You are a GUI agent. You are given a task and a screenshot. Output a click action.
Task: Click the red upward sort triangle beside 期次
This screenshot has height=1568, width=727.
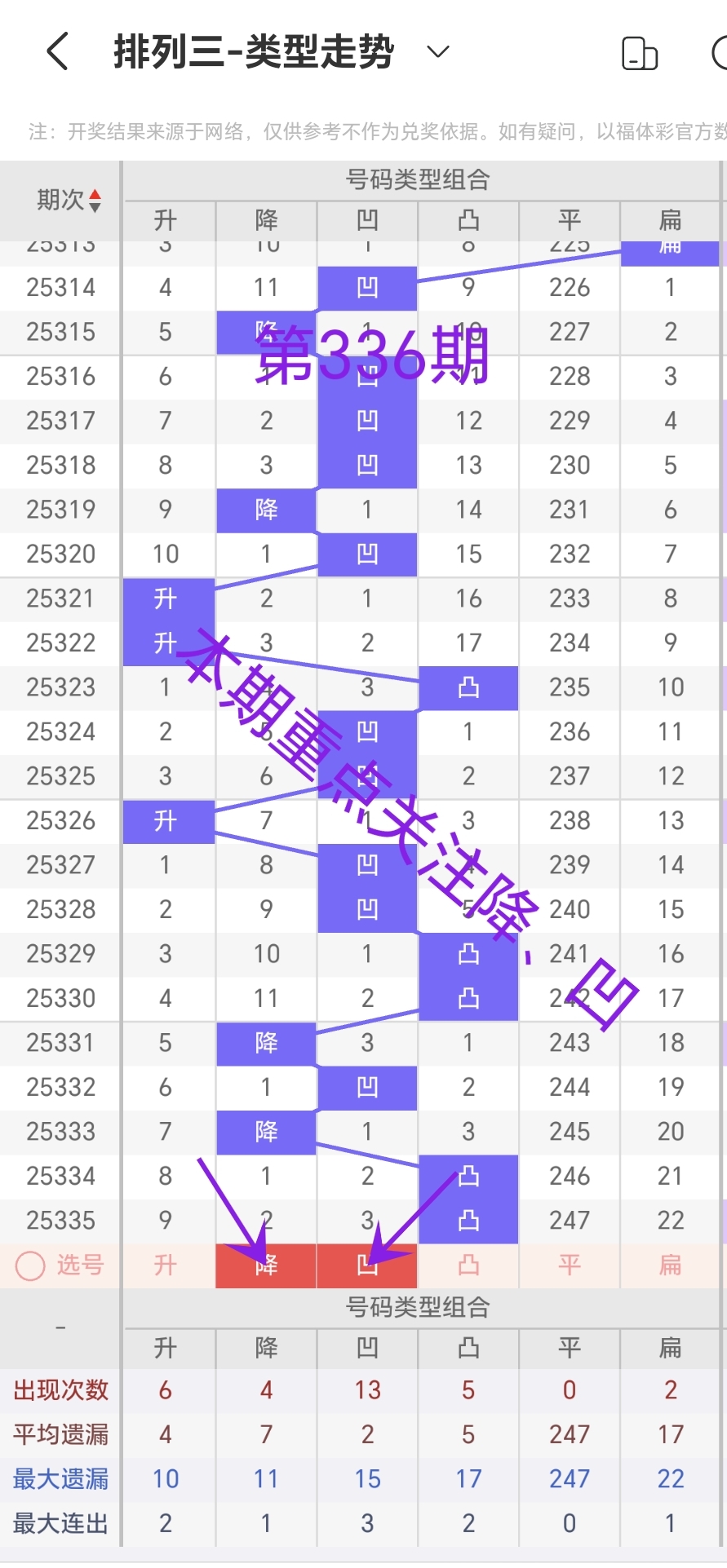point(95,195)
